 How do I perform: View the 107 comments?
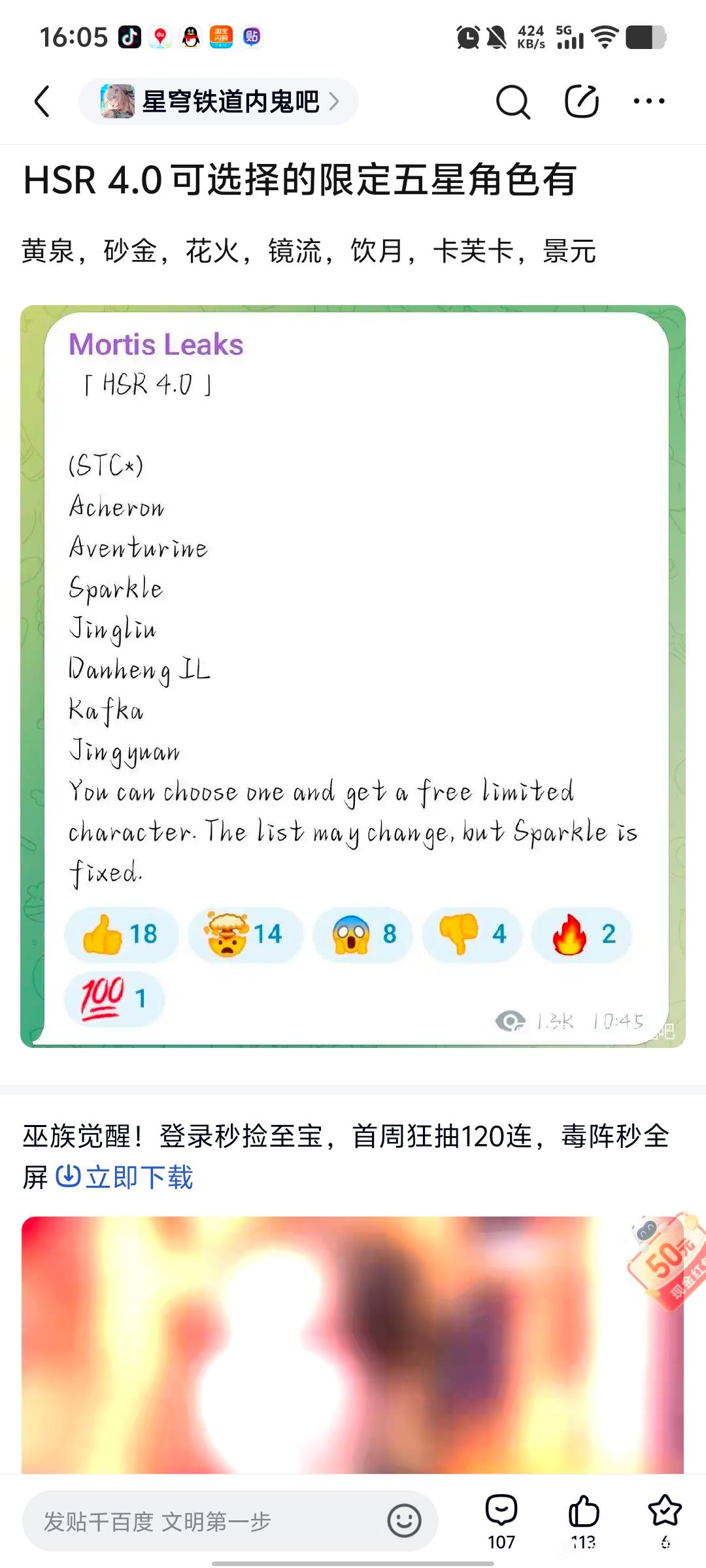point(501,1522)
